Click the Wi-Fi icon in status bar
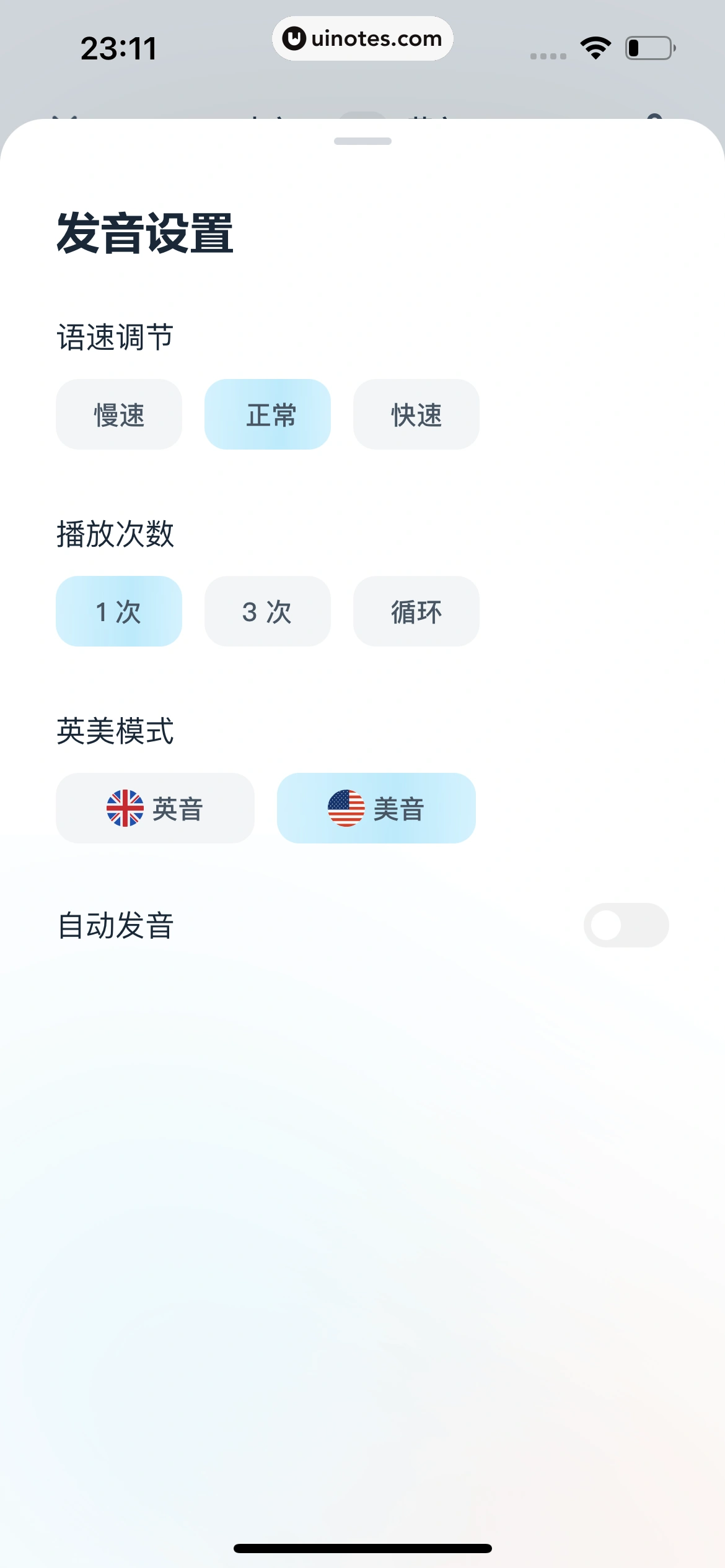Viewport: 725px width, 1568px height. [594, 48]
